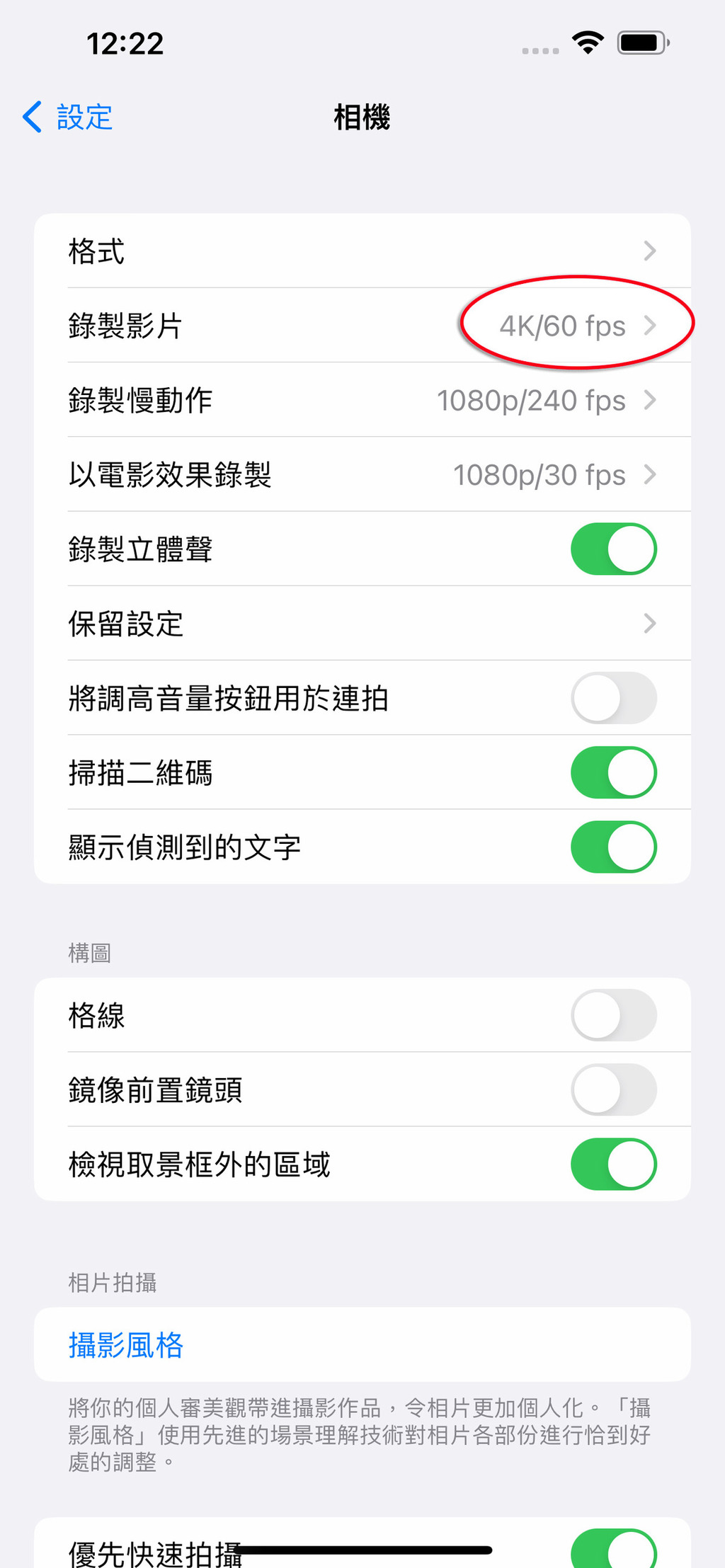
Task: Disable 掃描二維碼 switch
Action: click(613, 772)
